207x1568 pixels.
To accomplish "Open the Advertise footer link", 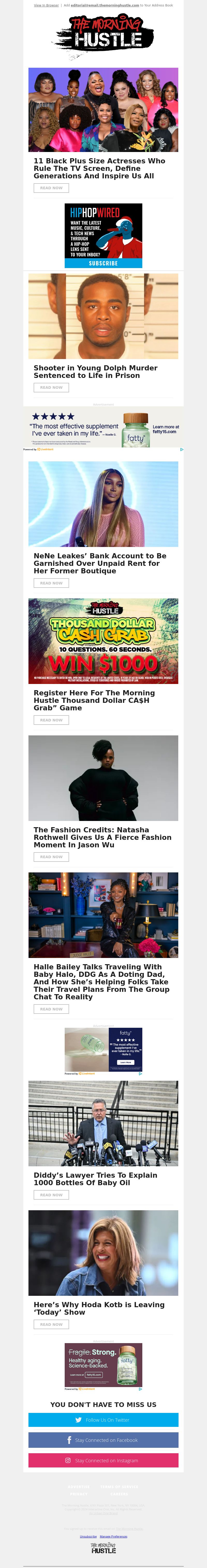I will 79,1486.
